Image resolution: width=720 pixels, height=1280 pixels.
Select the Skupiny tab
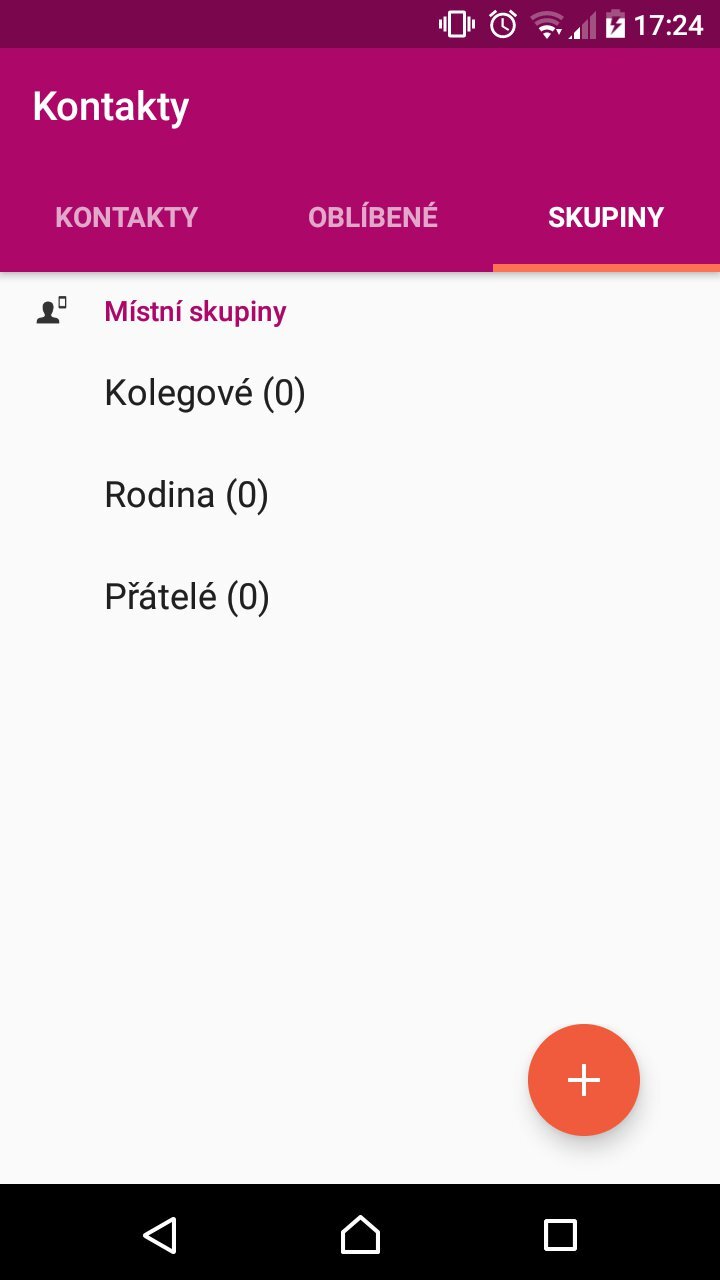[606, 217]
